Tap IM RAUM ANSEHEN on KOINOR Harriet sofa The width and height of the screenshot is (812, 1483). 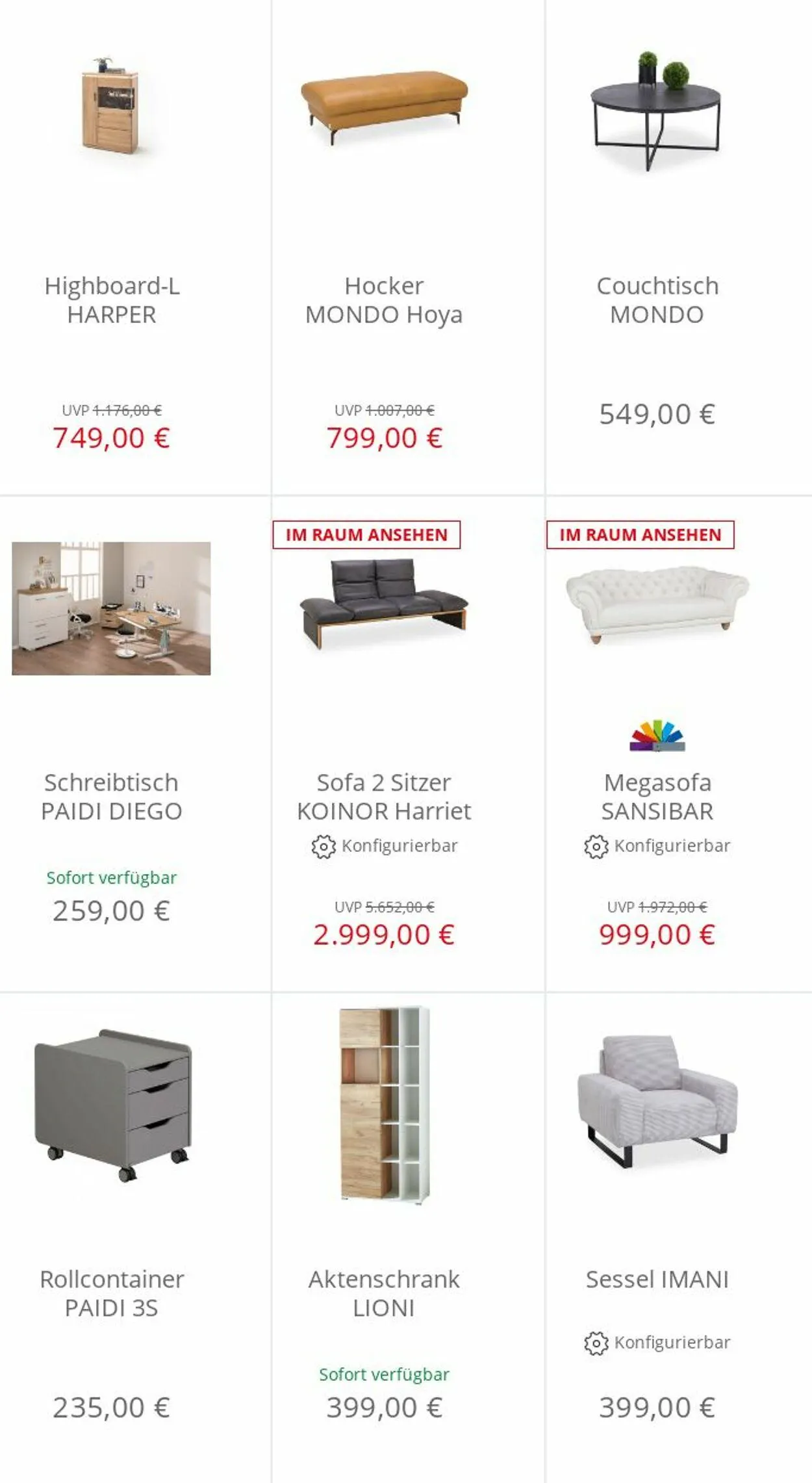366,535
